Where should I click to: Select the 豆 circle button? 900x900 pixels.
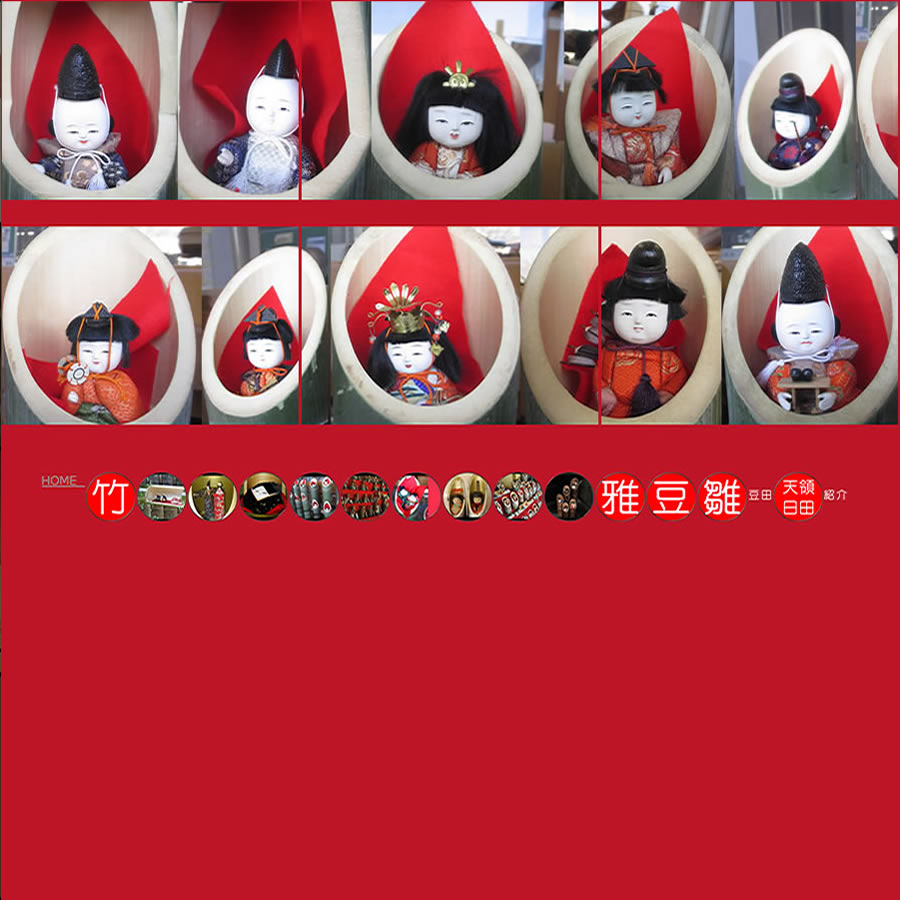(x=671, y=497)
